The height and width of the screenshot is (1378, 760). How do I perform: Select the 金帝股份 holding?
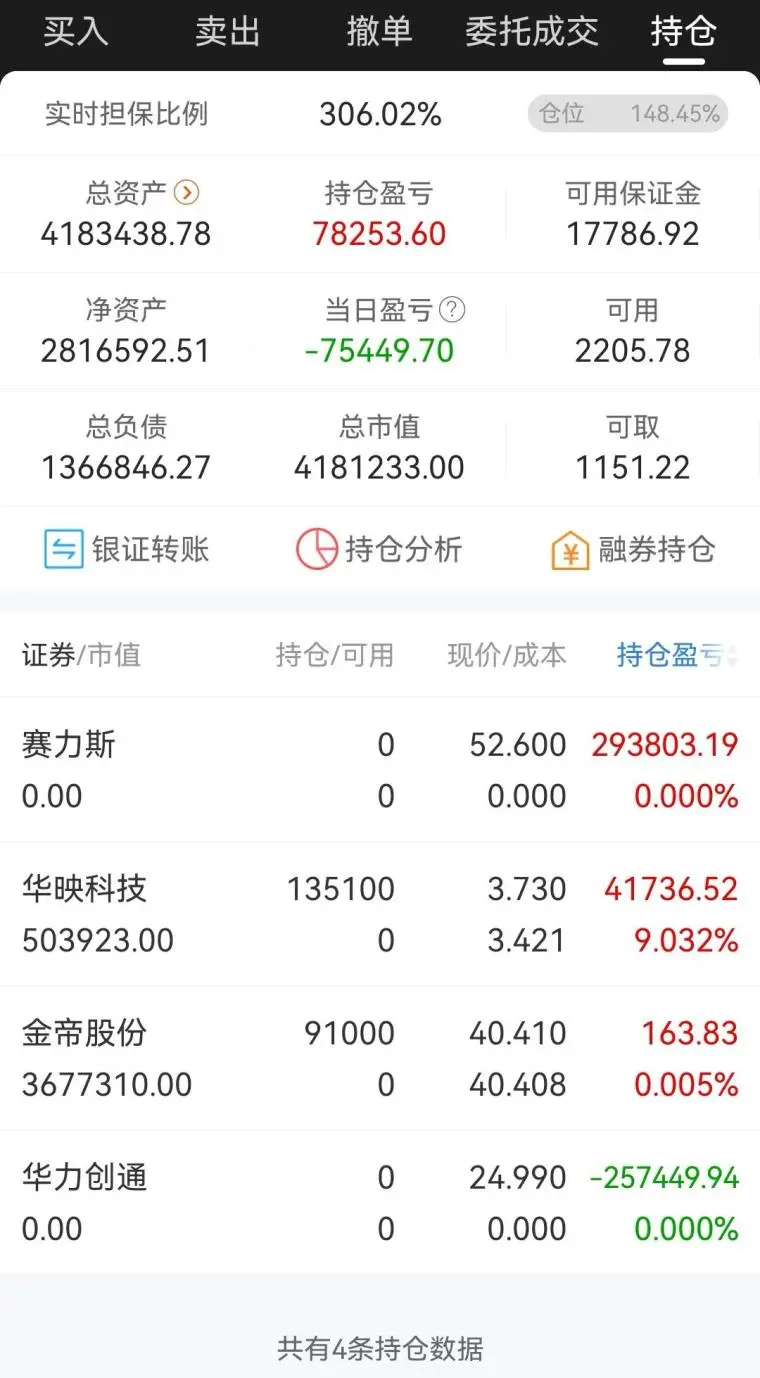pyautogui.click(x=379, y=1058)
